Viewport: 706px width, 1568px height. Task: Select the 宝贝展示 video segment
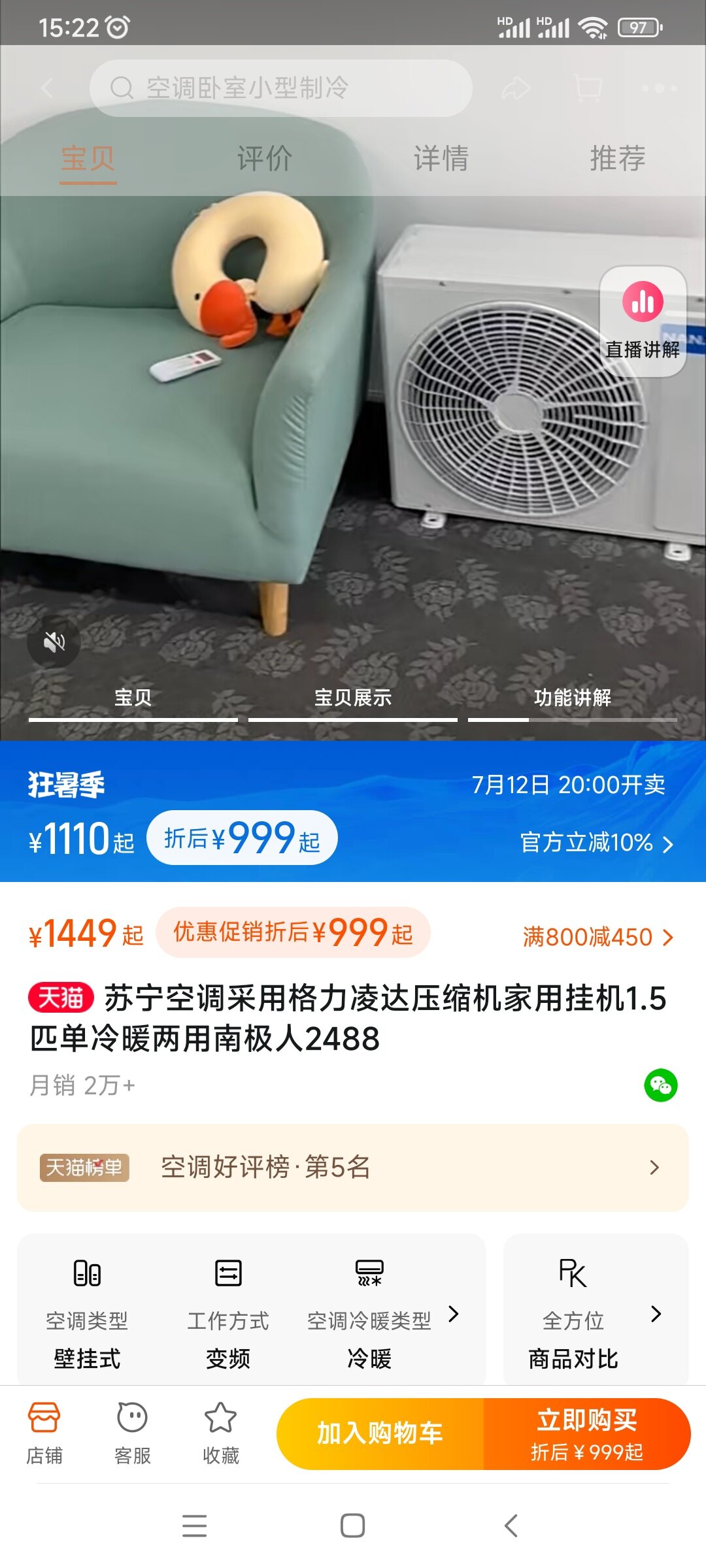[353, 698]
